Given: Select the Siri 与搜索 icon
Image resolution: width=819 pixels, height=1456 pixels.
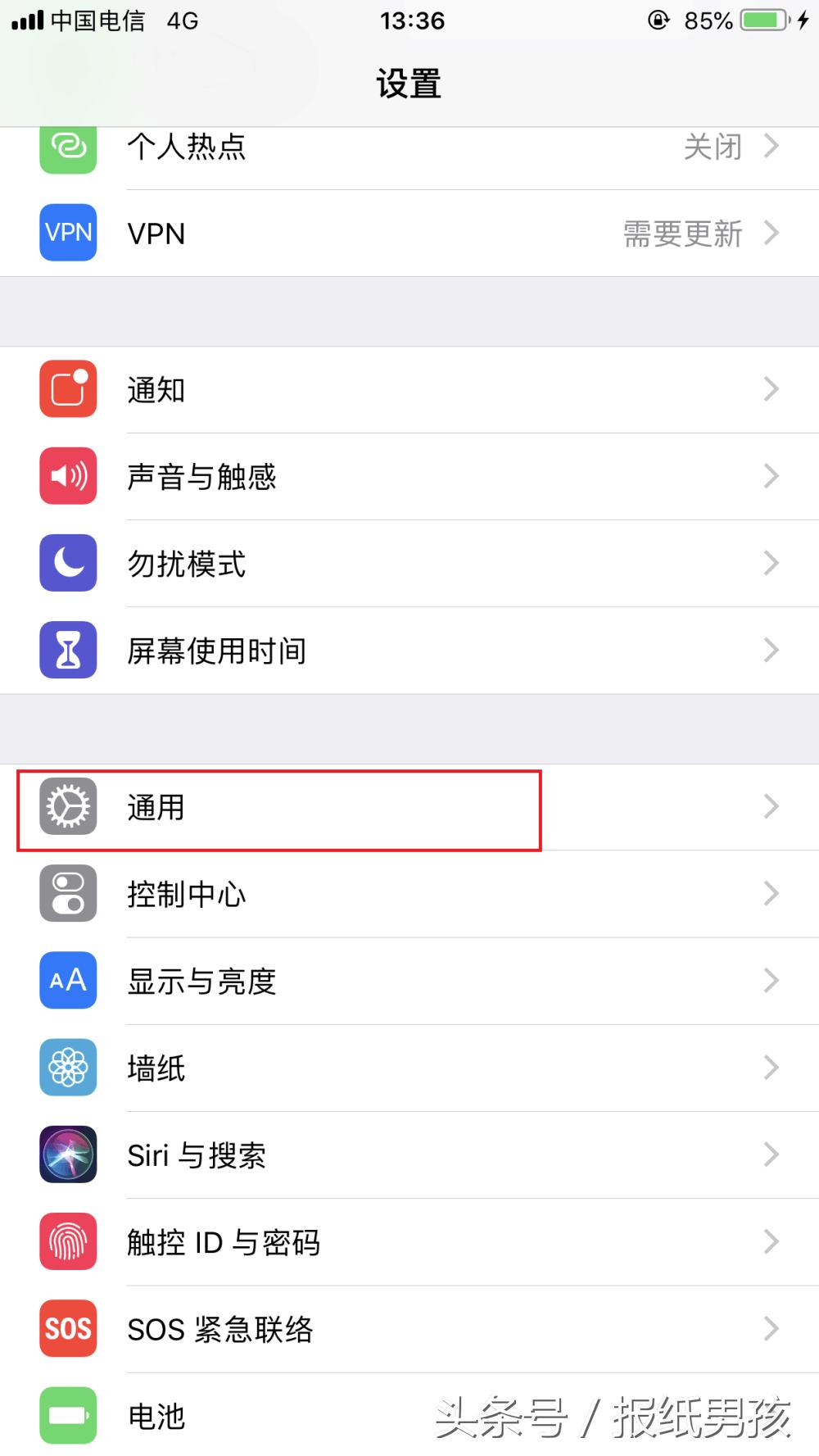Looking at the screenshot, I should [68, 1154].
